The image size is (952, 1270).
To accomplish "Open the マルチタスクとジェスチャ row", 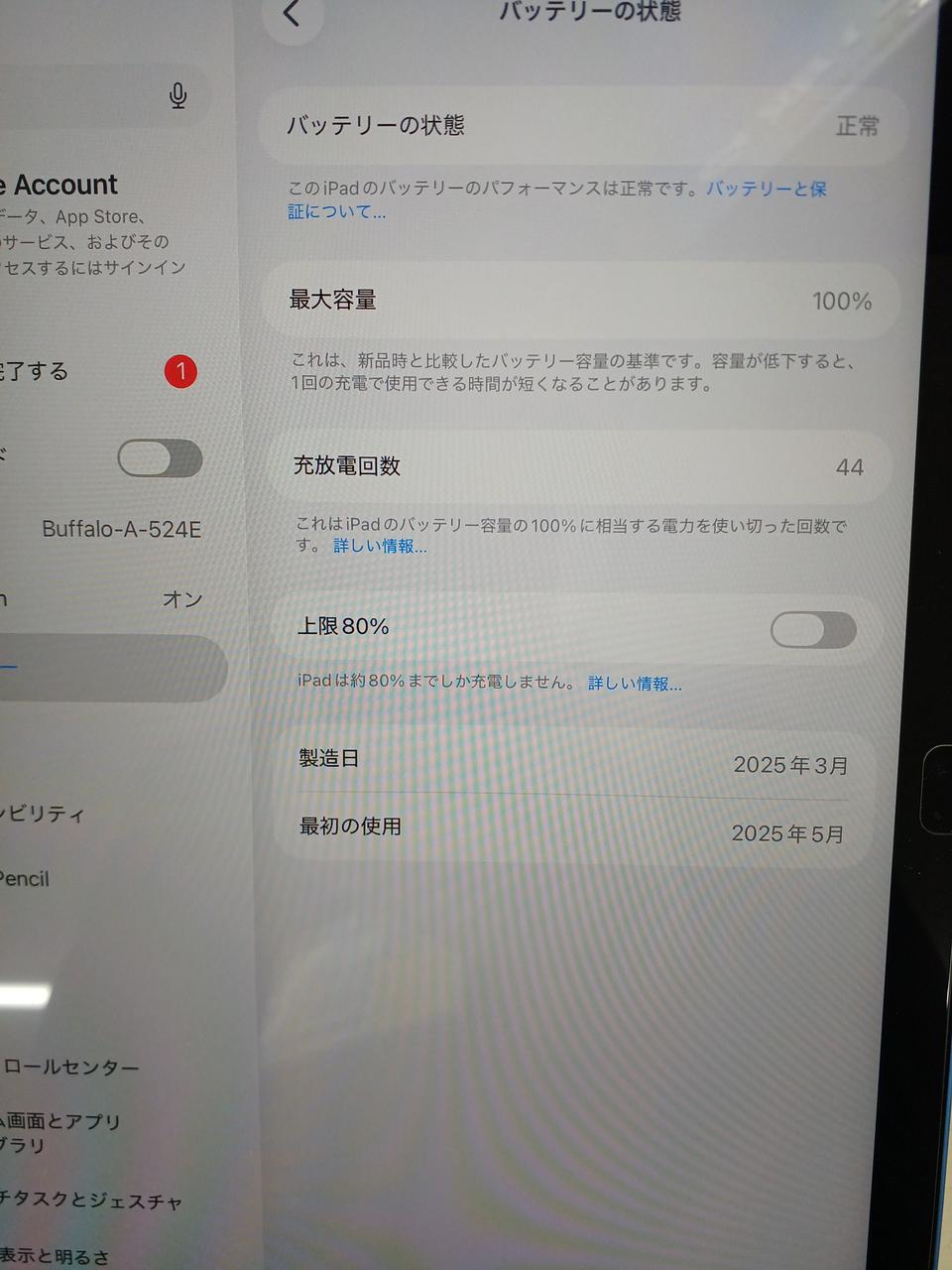I will (x=91, y=1201).
